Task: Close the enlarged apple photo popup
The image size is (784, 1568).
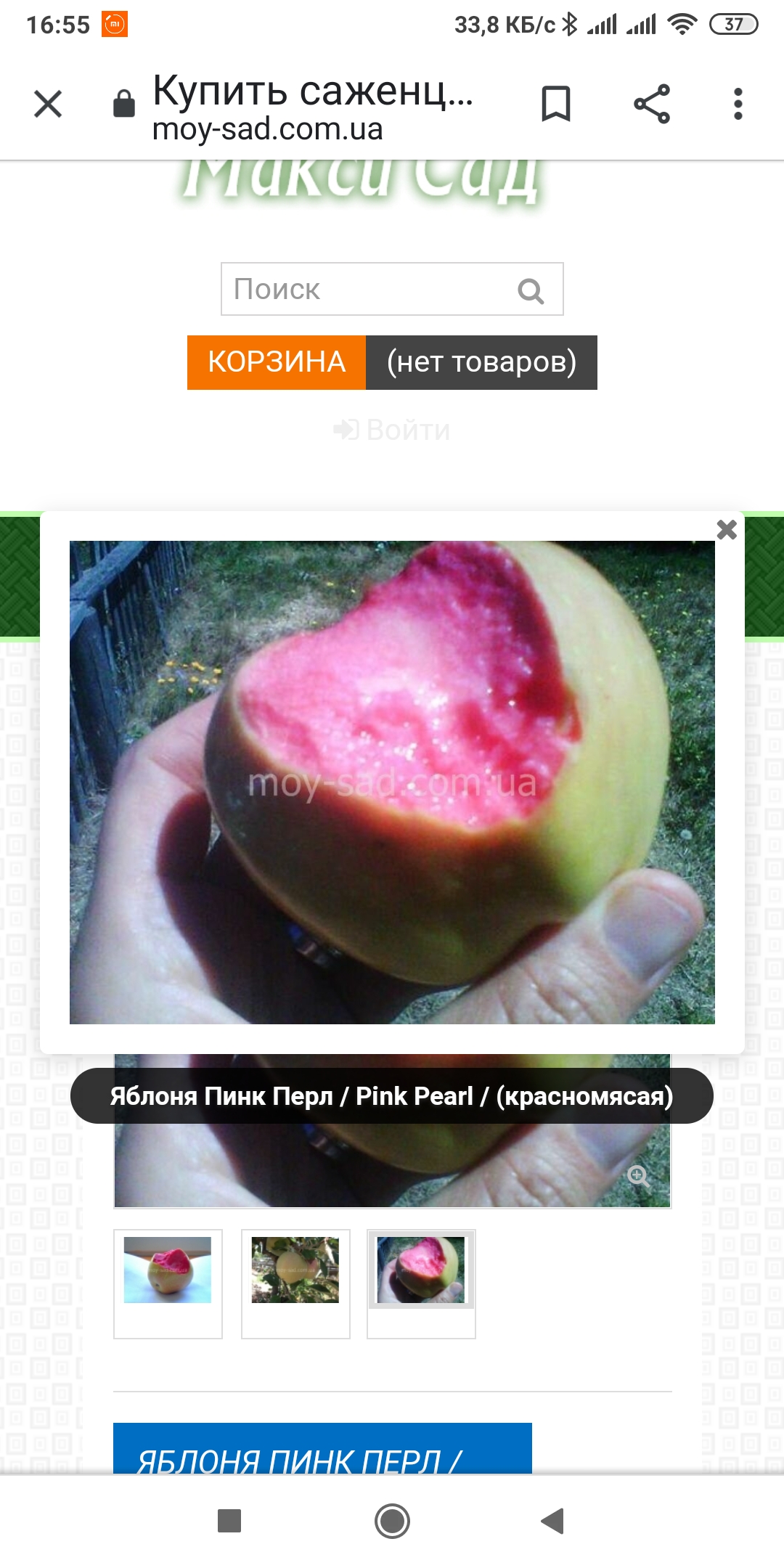Action: [x=727, y=530]
